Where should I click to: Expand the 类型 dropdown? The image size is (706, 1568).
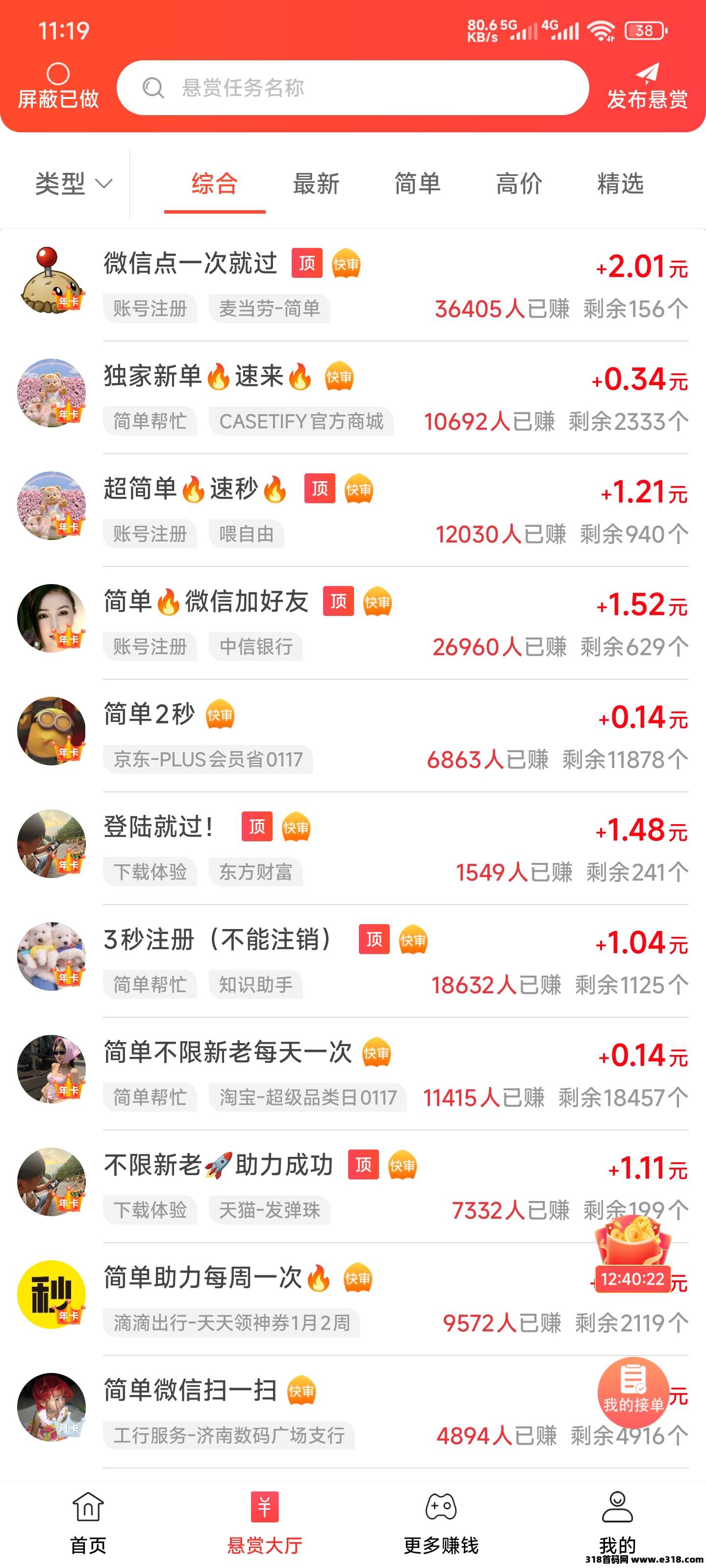coord(73,183)
